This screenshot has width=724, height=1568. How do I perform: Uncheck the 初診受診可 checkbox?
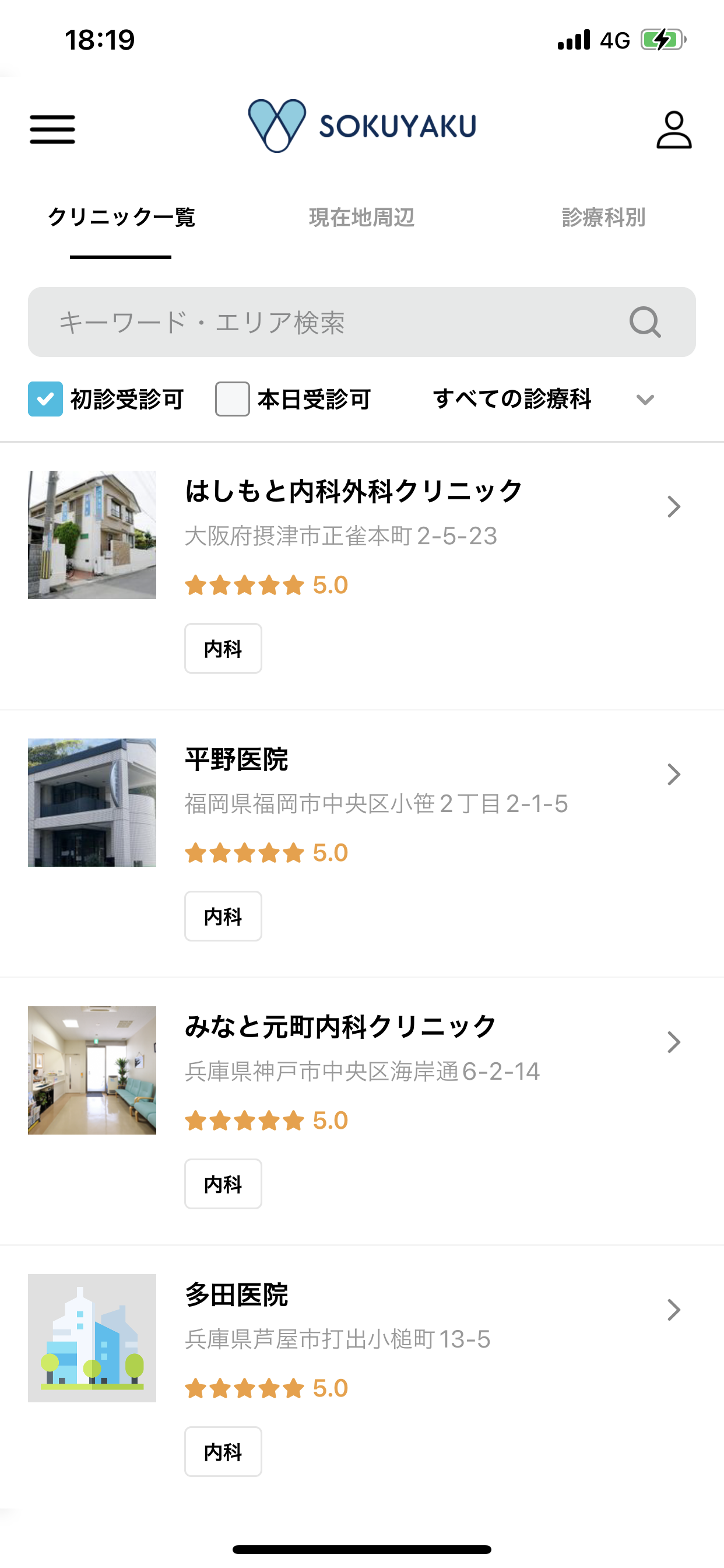click(x=45, y=400)
